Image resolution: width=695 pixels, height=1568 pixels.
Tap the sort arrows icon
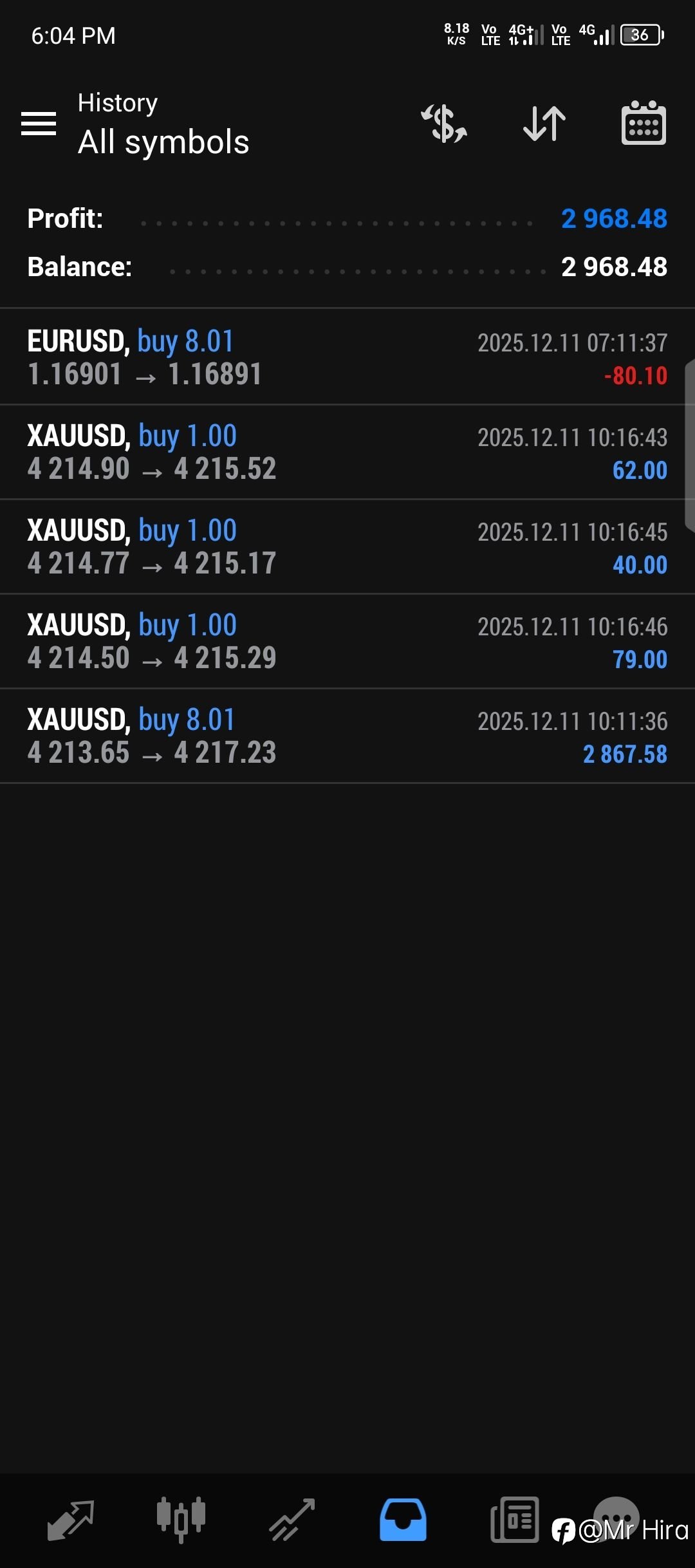tap(544, 123)
